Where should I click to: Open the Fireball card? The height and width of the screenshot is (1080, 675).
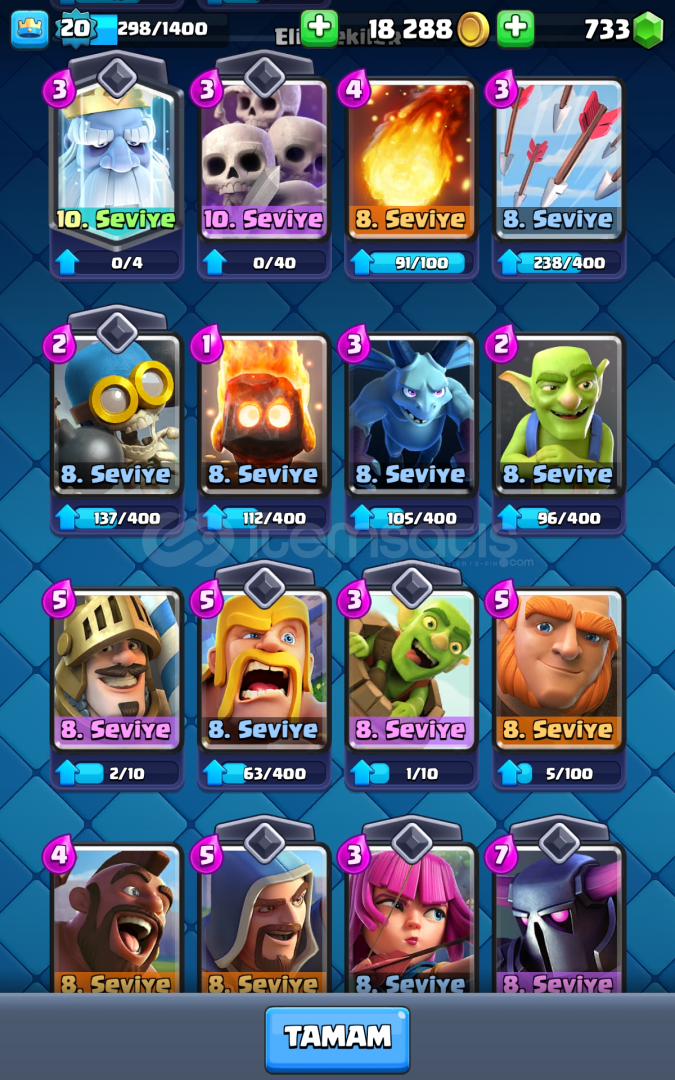[411, 160]
